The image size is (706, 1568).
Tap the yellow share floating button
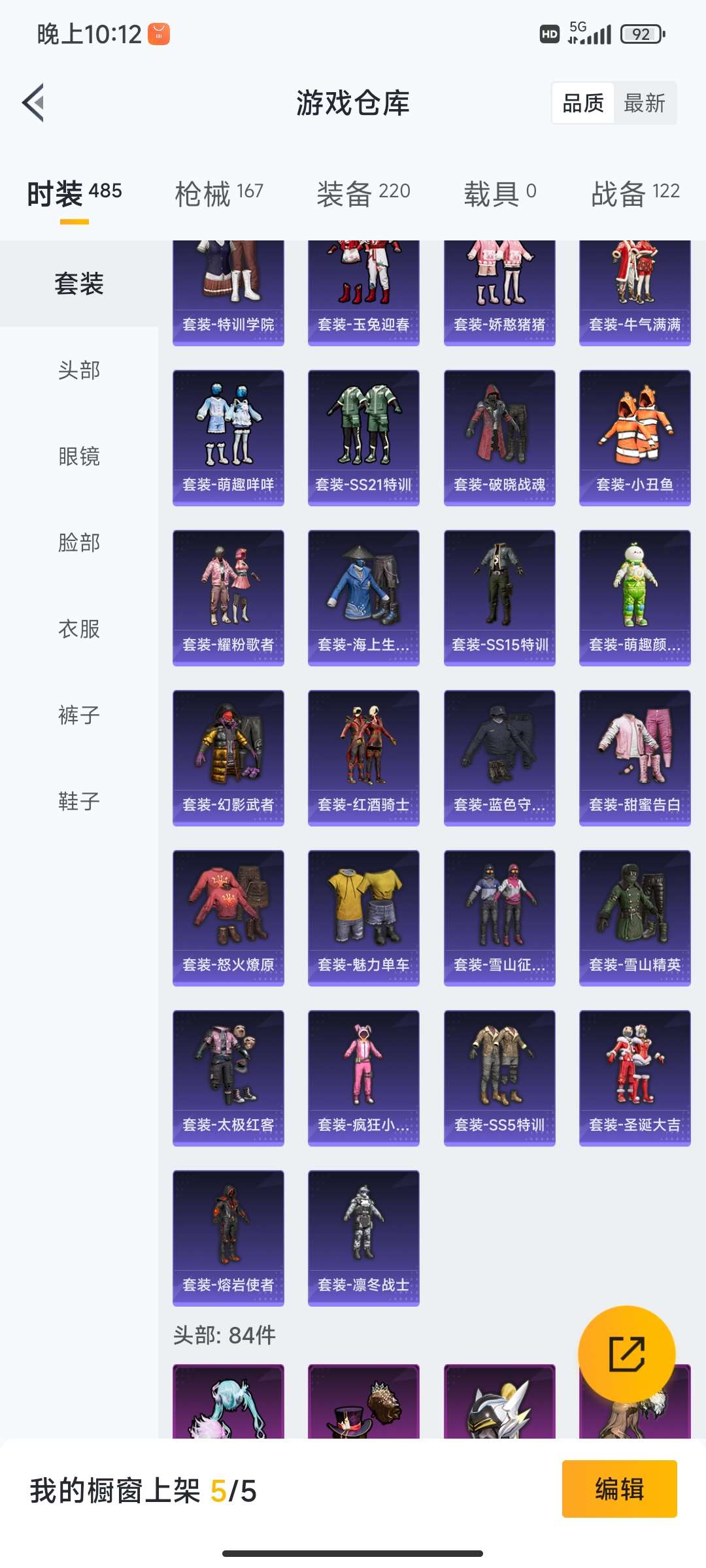coord(626,1354)
